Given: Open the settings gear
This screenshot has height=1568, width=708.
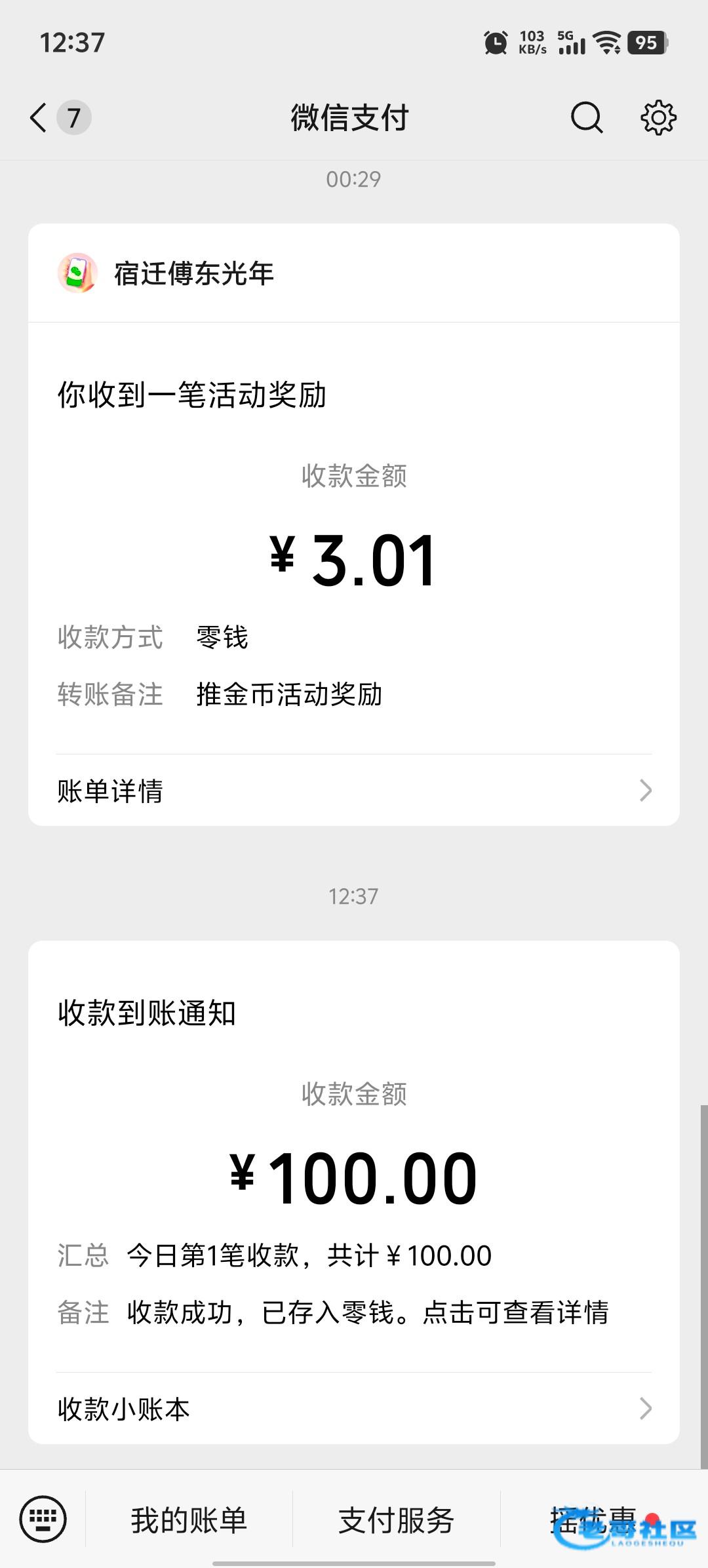Looking at the screenshot, I should (x=658, y=118).
